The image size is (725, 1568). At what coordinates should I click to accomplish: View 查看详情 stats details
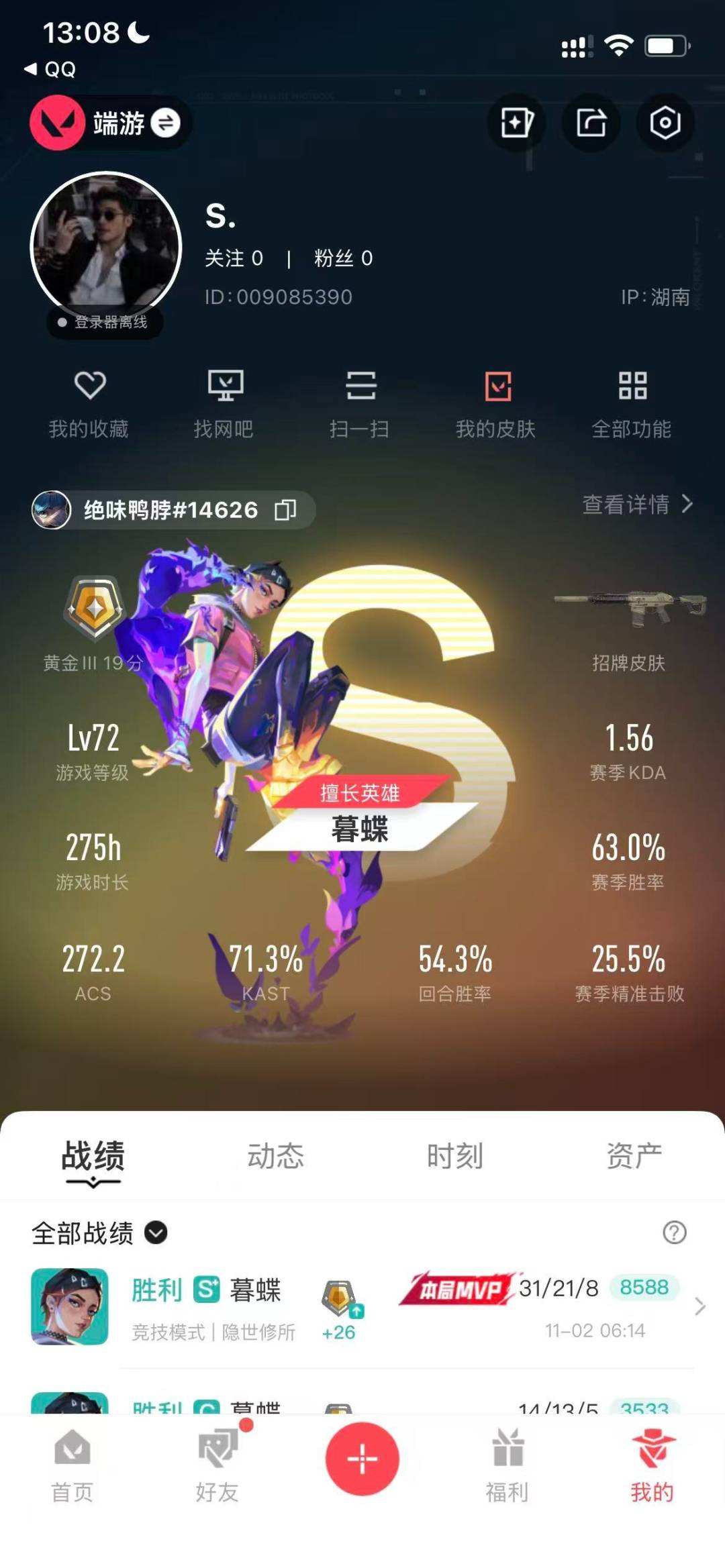(x=637, y=504)
